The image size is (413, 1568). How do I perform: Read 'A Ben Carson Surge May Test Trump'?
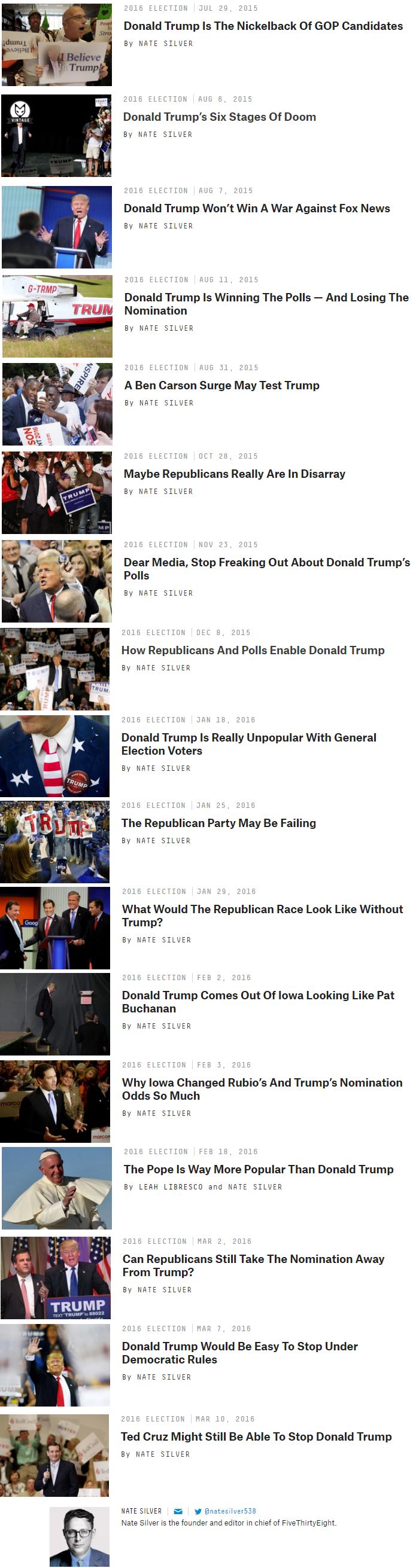pyautogui.click(x=221, y=385)
